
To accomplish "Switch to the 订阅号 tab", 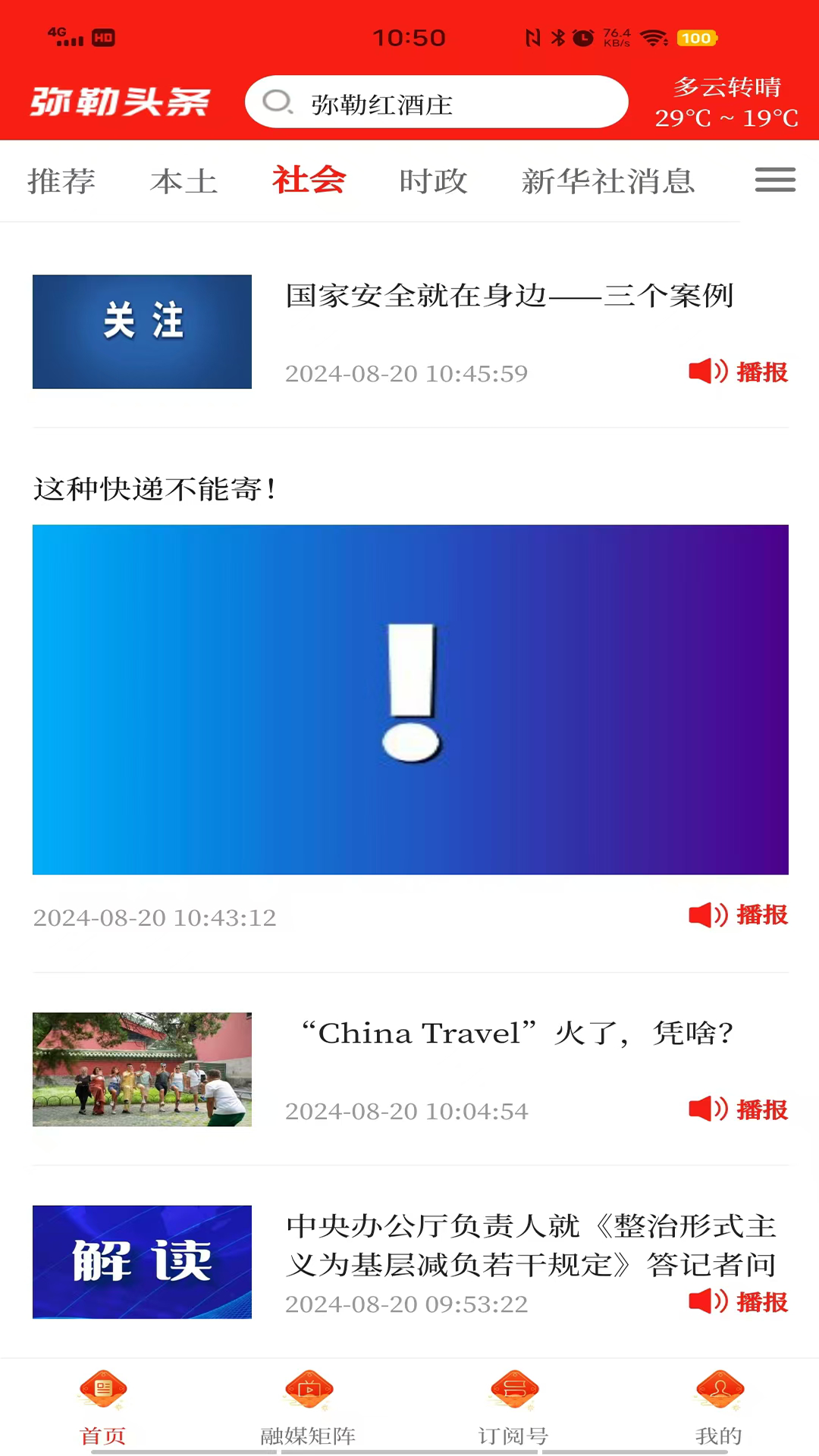I will pyautogui.click(x=513, y=1407).
